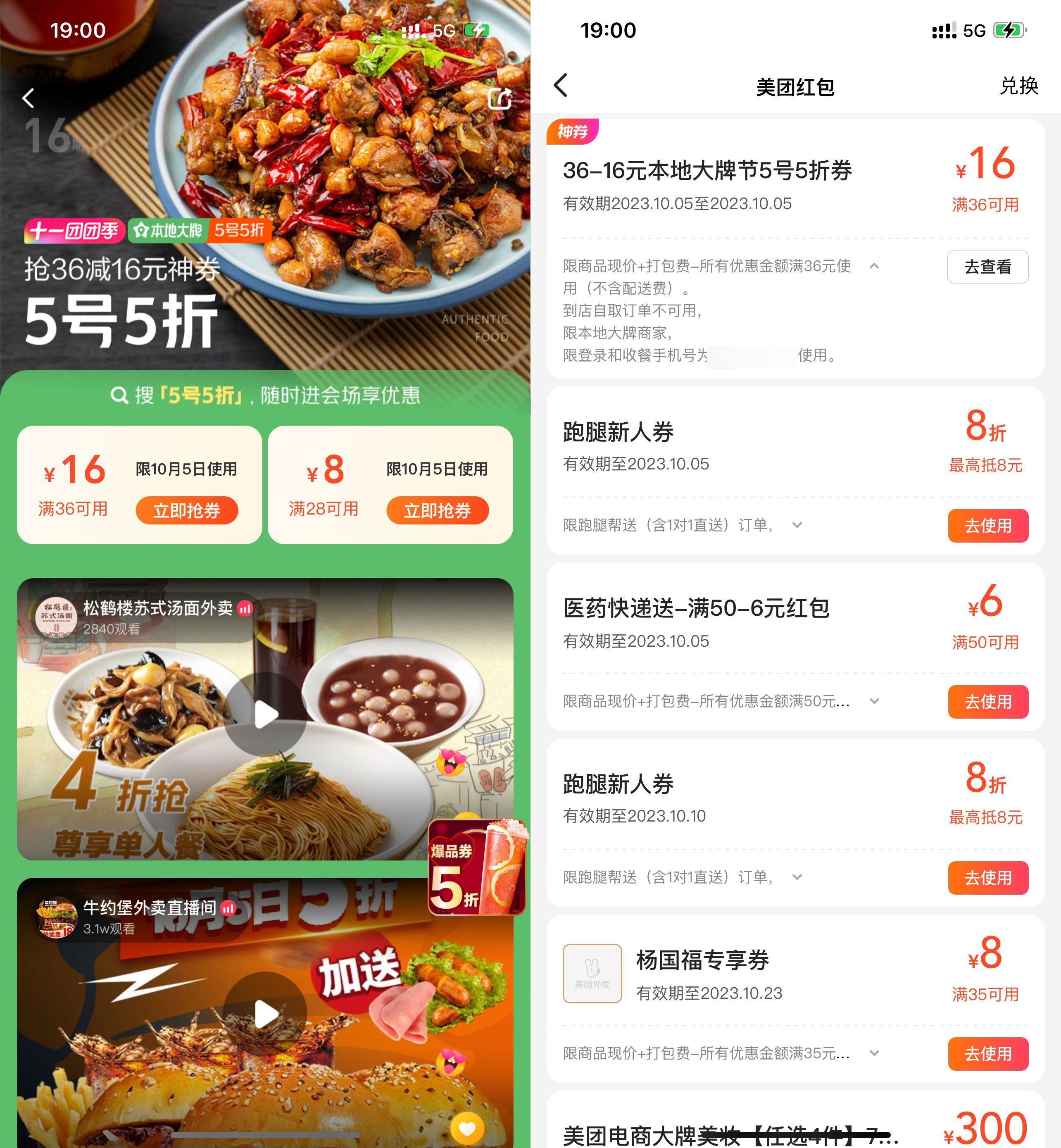Go back from 美团红包 page
The image size is (1061, 1148).
point(560,86)
